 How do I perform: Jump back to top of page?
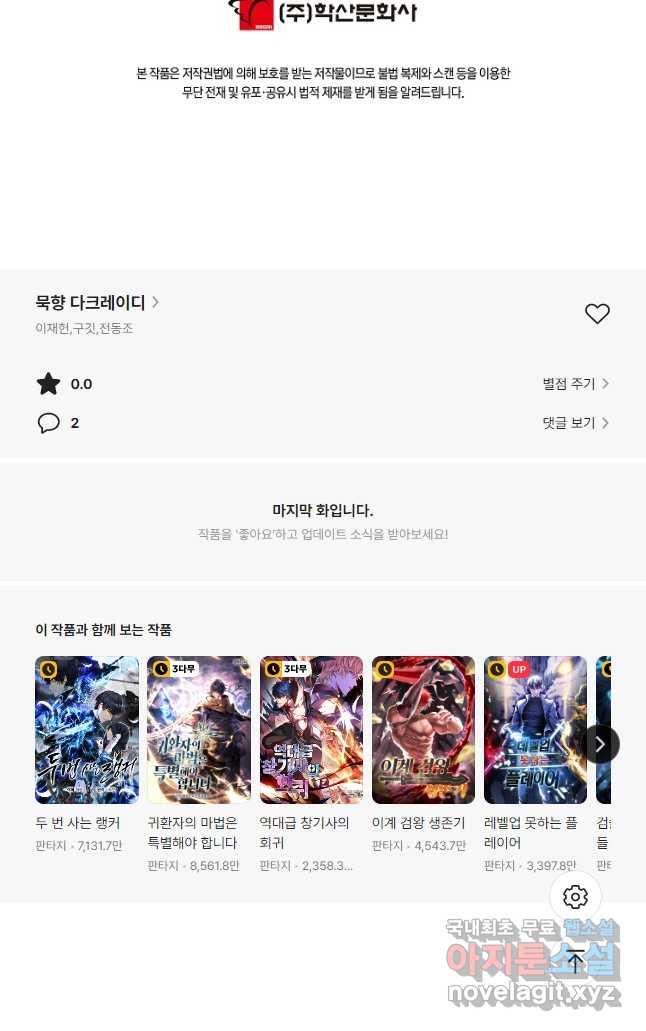(x=575, y=962)
